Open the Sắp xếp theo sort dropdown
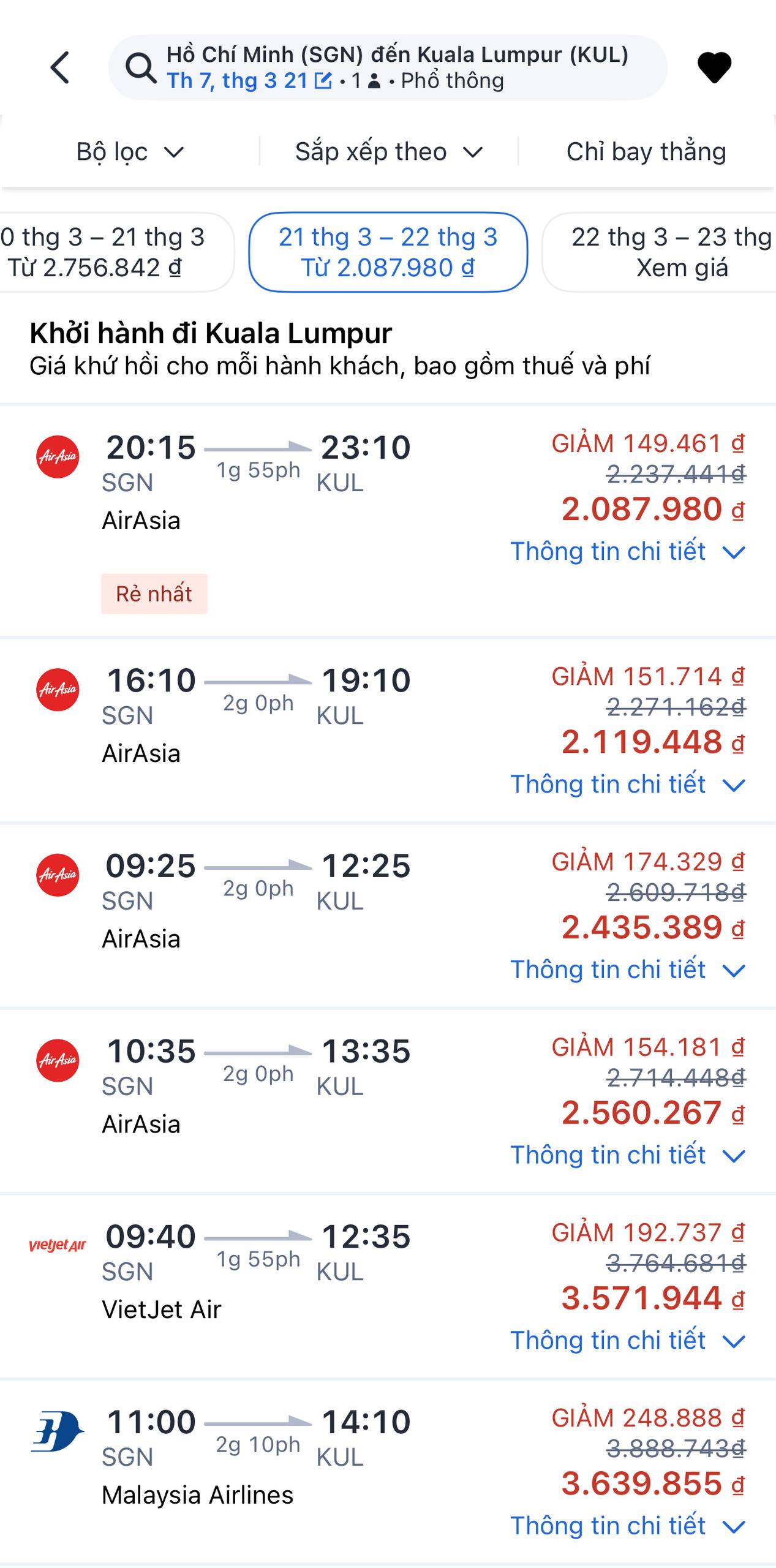Image resolution: width=776 pixels, height=1568 pixels. [x=389, y=152]
